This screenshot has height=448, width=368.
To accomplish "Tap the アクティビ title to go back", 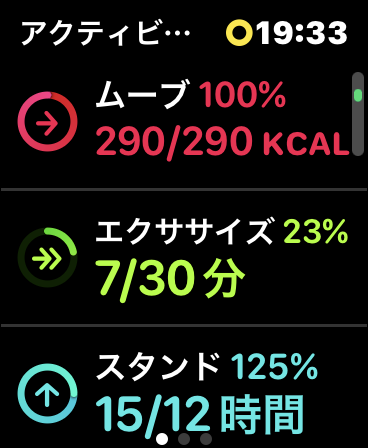I will 106,33.
